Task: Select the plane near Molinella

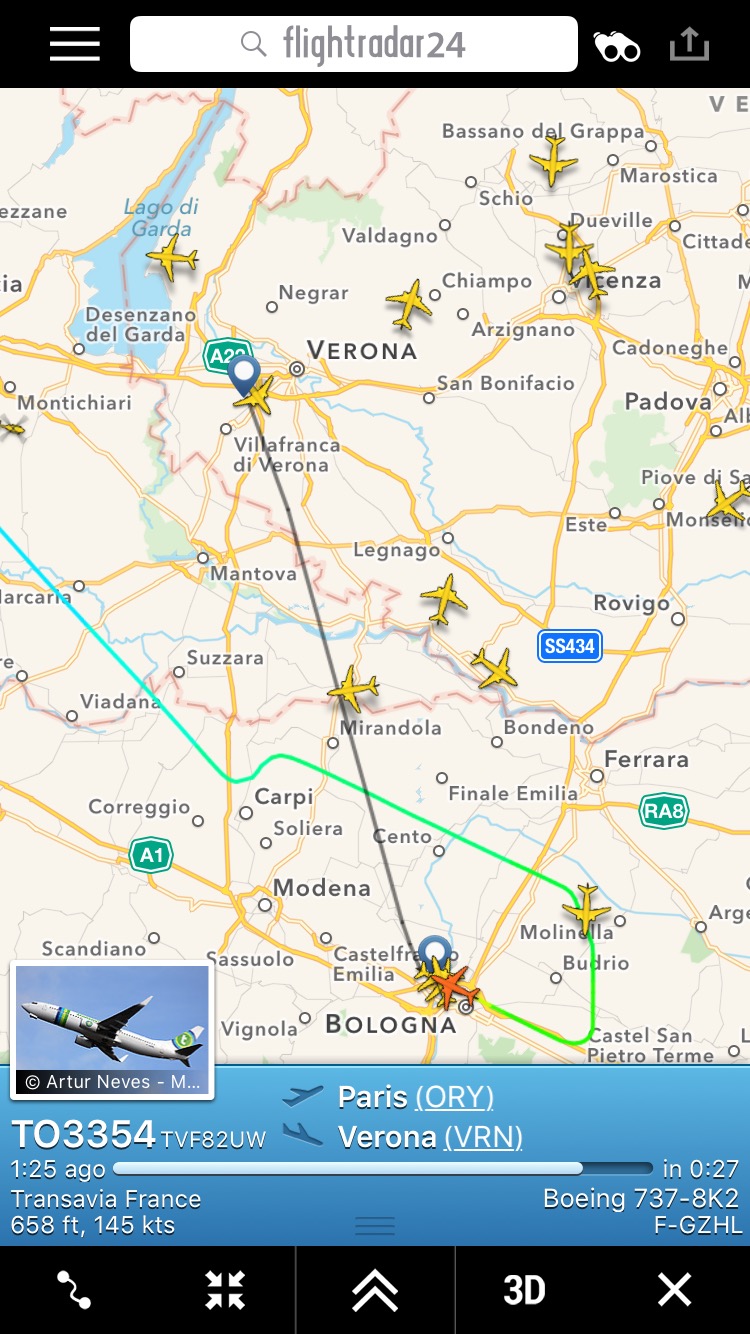Action: pyautogui.click(x=586, y=909)
